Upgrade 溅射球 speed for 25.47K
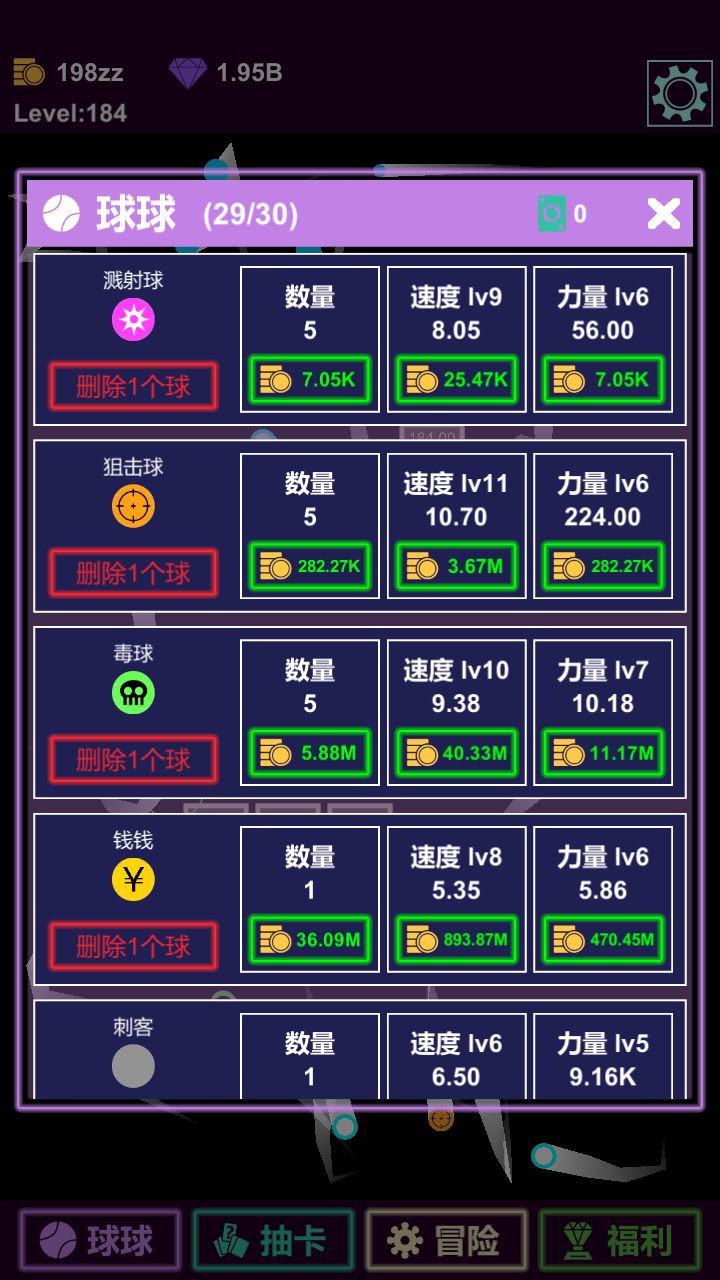The height and width of the screenshot is (1280, 720). click(x=456, y=380)
